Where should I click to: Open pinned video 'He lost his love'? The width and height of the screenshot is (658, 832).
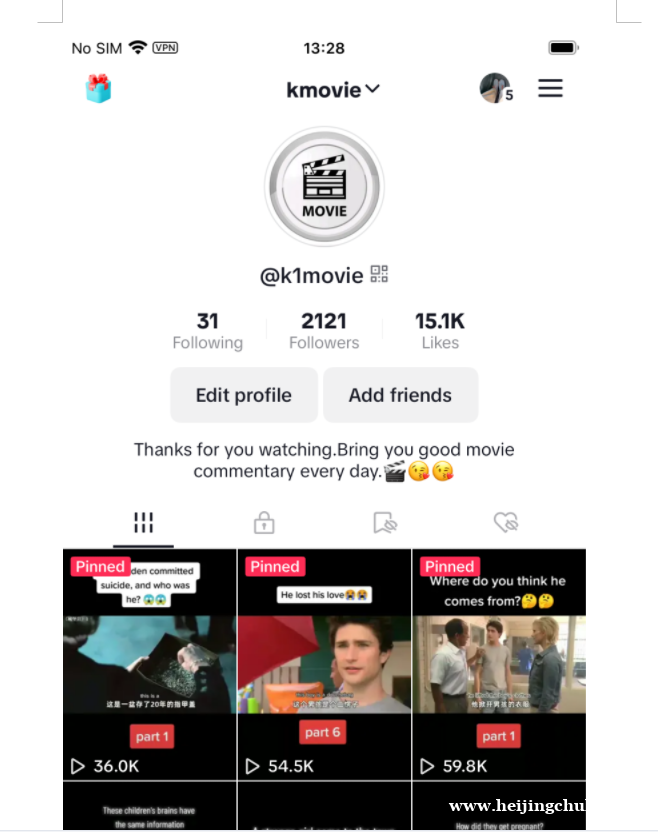324,665
